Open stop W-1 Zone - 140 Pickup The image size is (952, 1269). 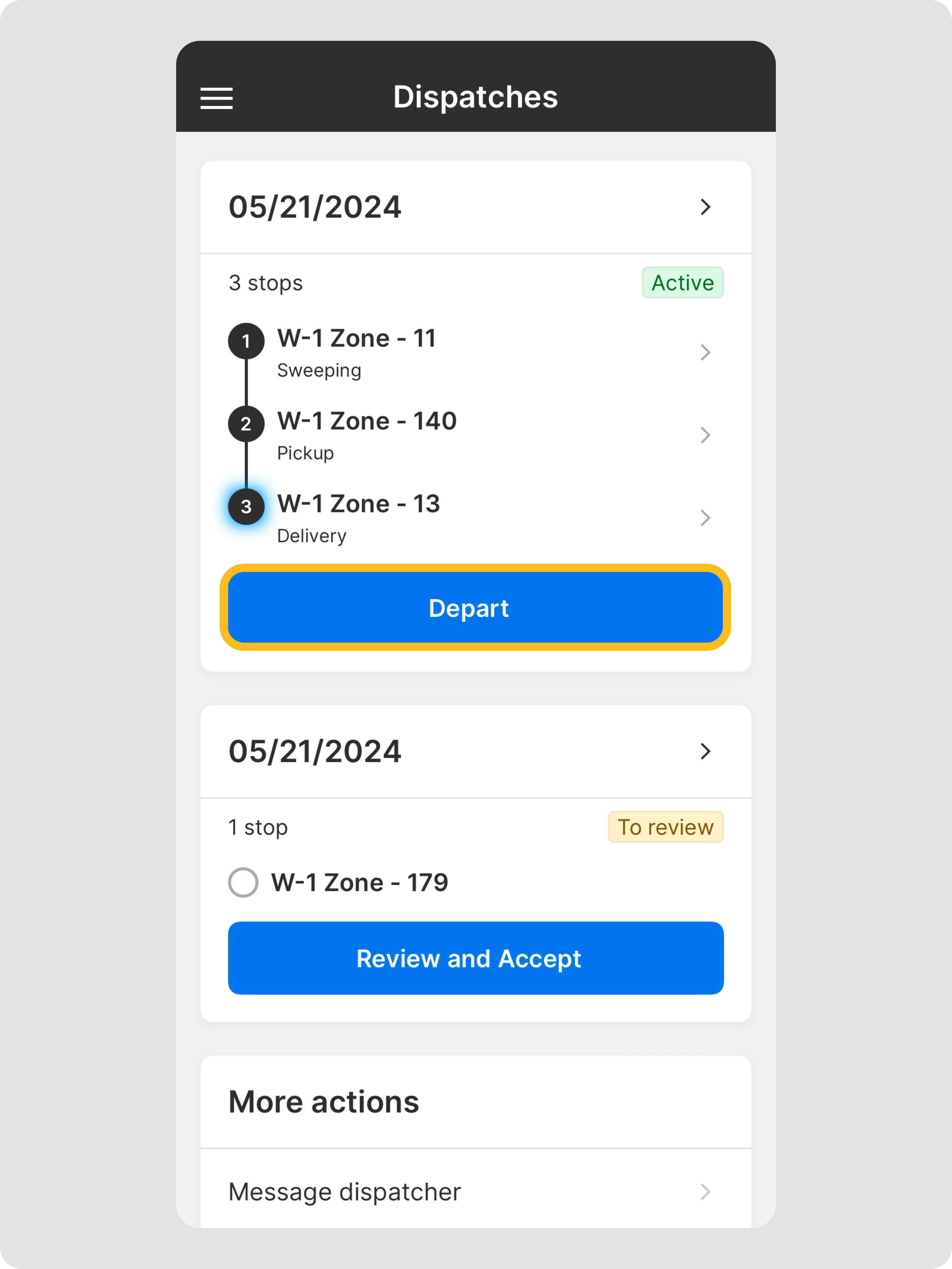click(475, 436)
